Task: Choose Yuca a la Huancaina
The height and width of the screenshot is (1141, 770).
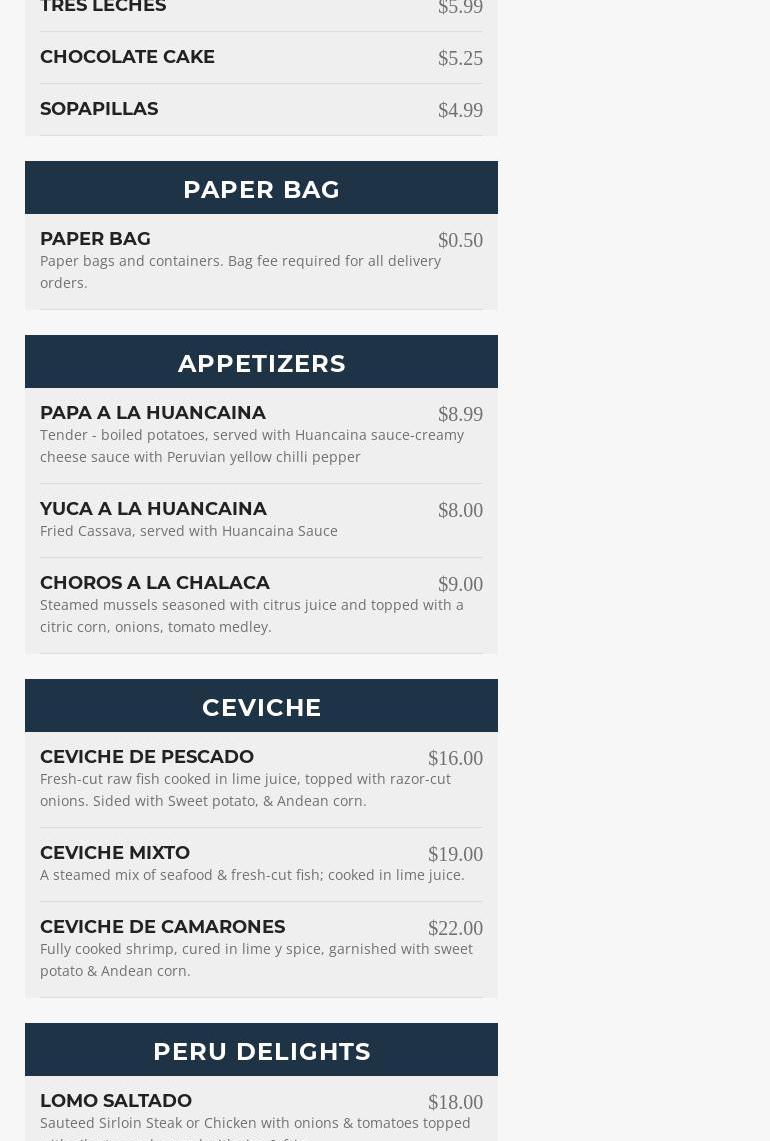Action: (153, 509)
